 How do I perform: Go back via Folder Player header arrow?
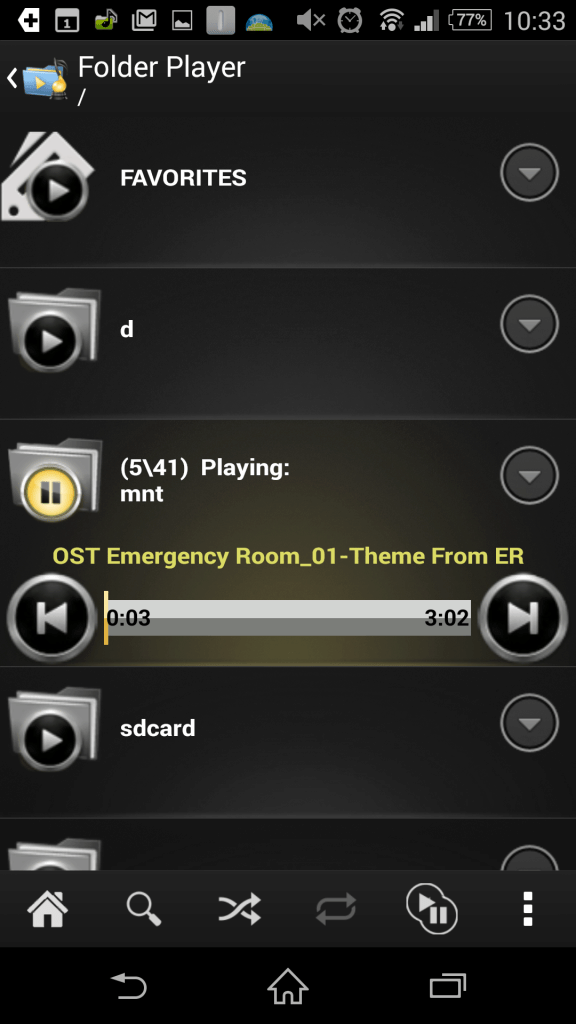pyautogui.click(x=12, y=78)
